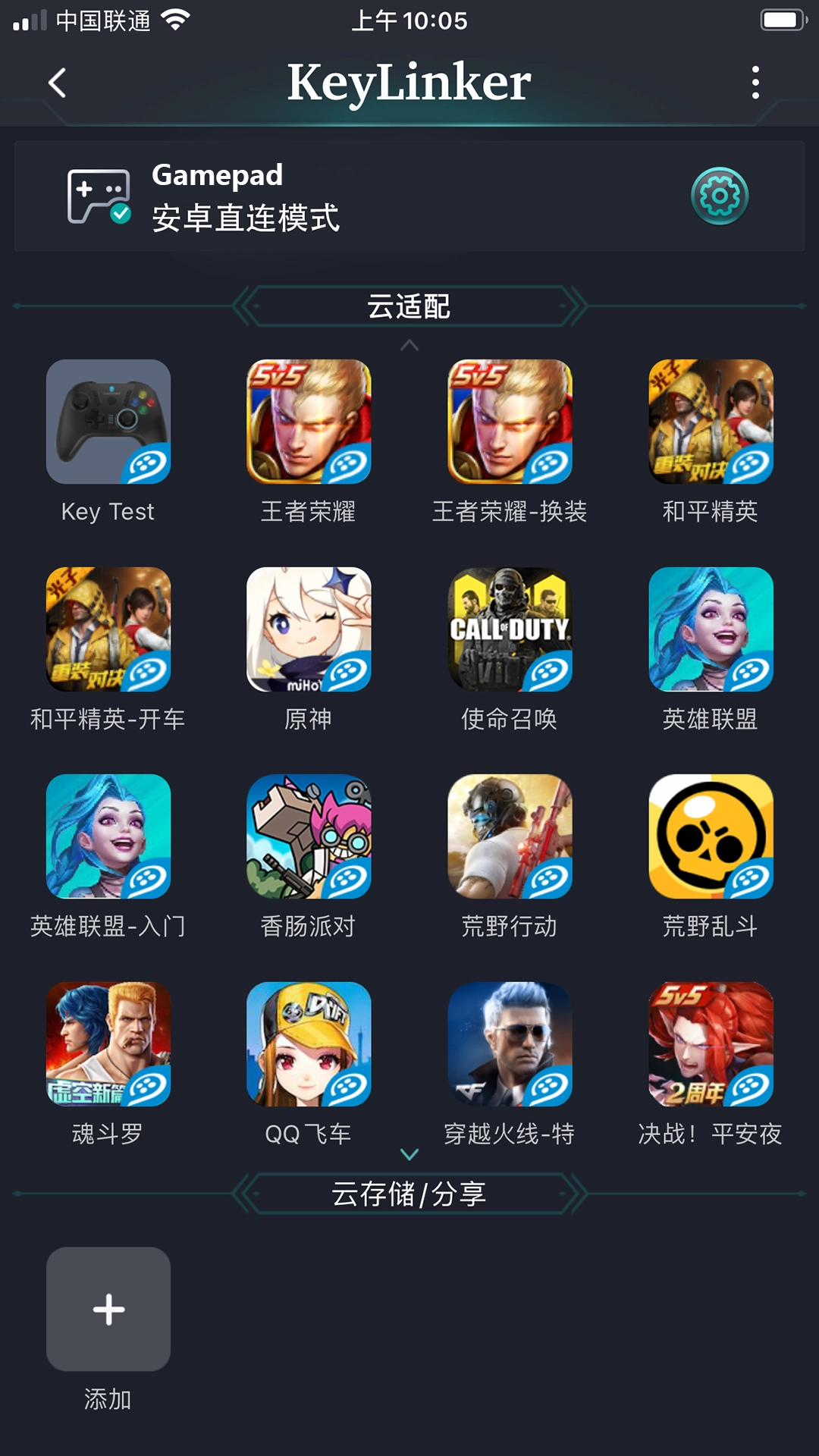The height and width of the screenshot is (1456, 819).
Task: Select the 魂斗罗 preset
Action: [x=108, y=1044]
